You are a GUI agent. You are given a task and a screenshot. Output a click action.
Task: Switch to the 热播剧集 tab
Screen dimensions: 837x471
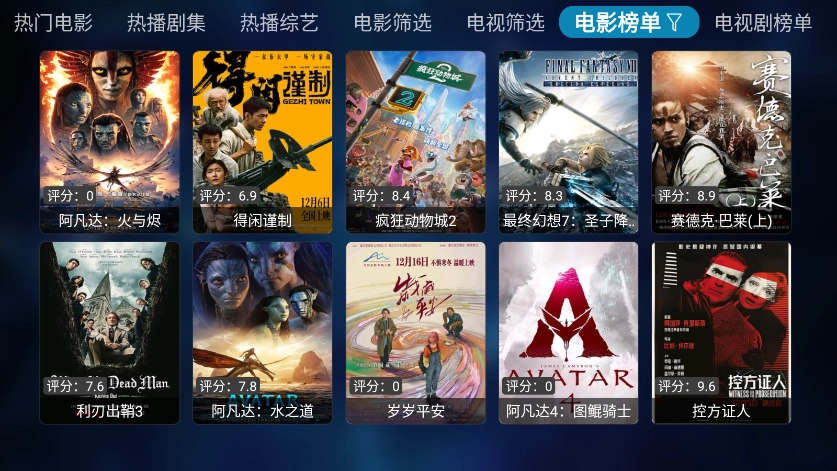pos(166,22)
